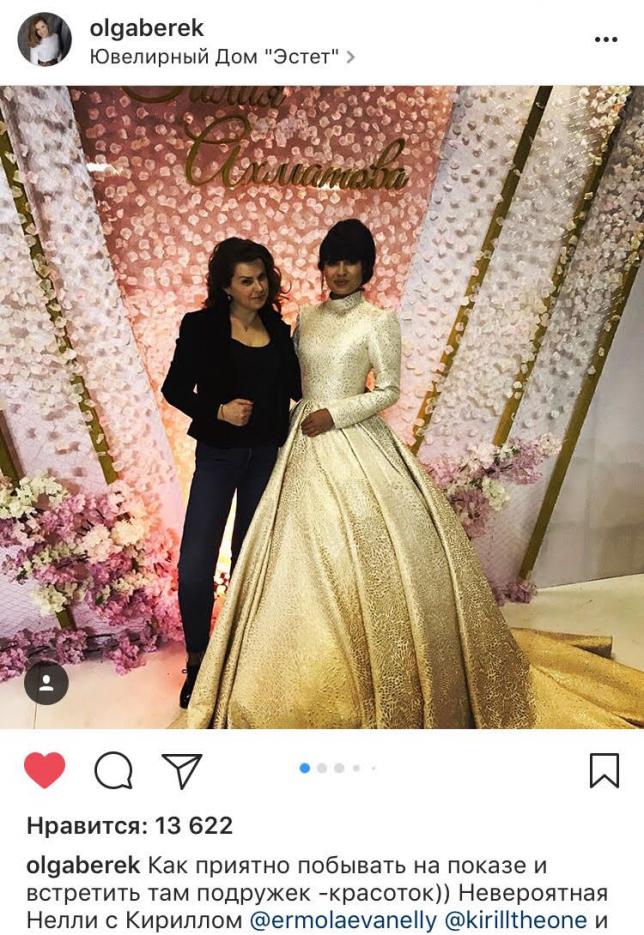The height and width of the screenshot is (935, 644).
Task: Share the post via the paper plane icon
Action: (x=182, y=770)
